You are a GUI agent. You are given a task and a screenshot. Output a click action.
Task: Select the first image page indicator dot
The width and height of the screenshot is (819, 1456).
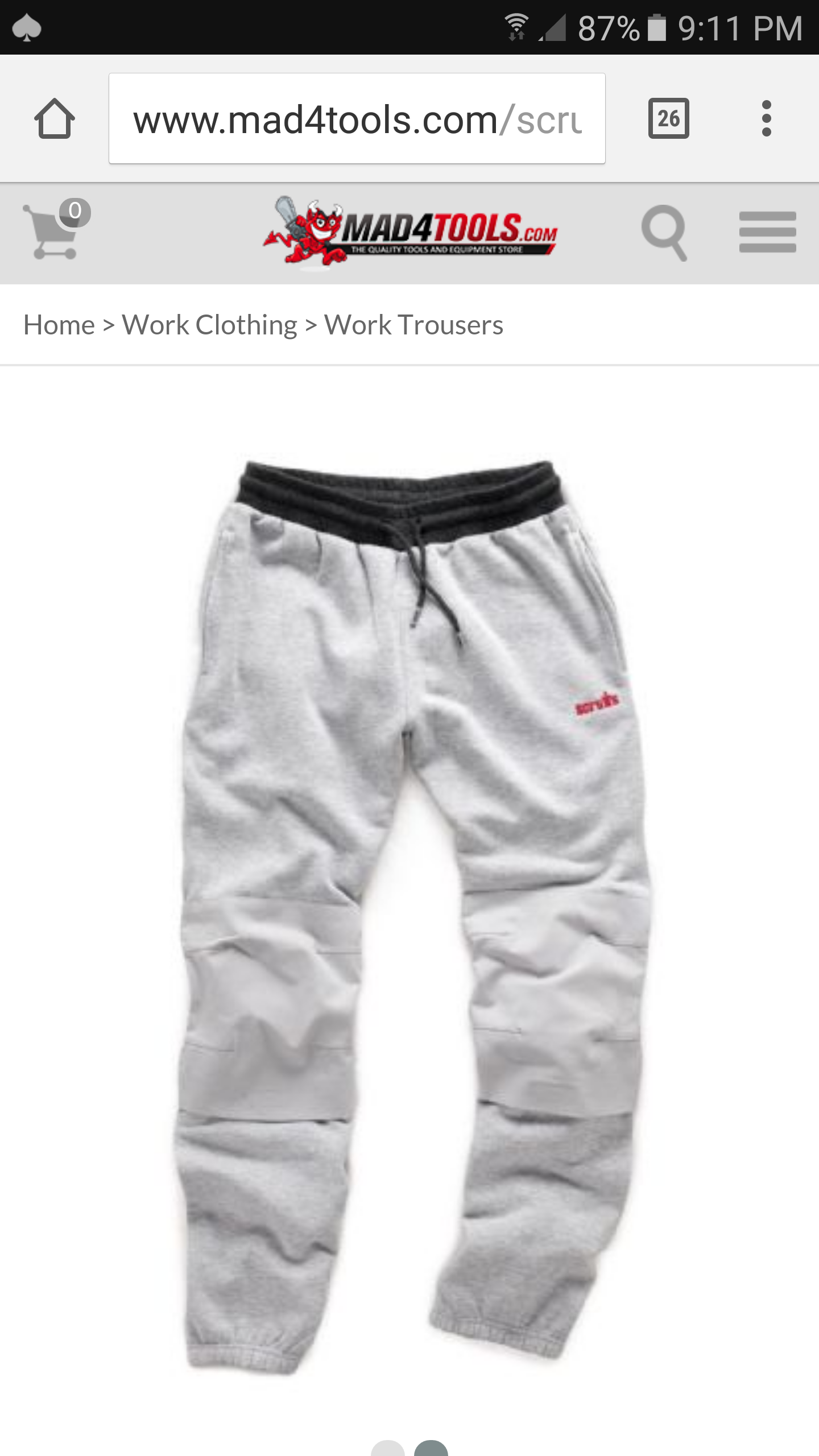(x=388, y=1448)
